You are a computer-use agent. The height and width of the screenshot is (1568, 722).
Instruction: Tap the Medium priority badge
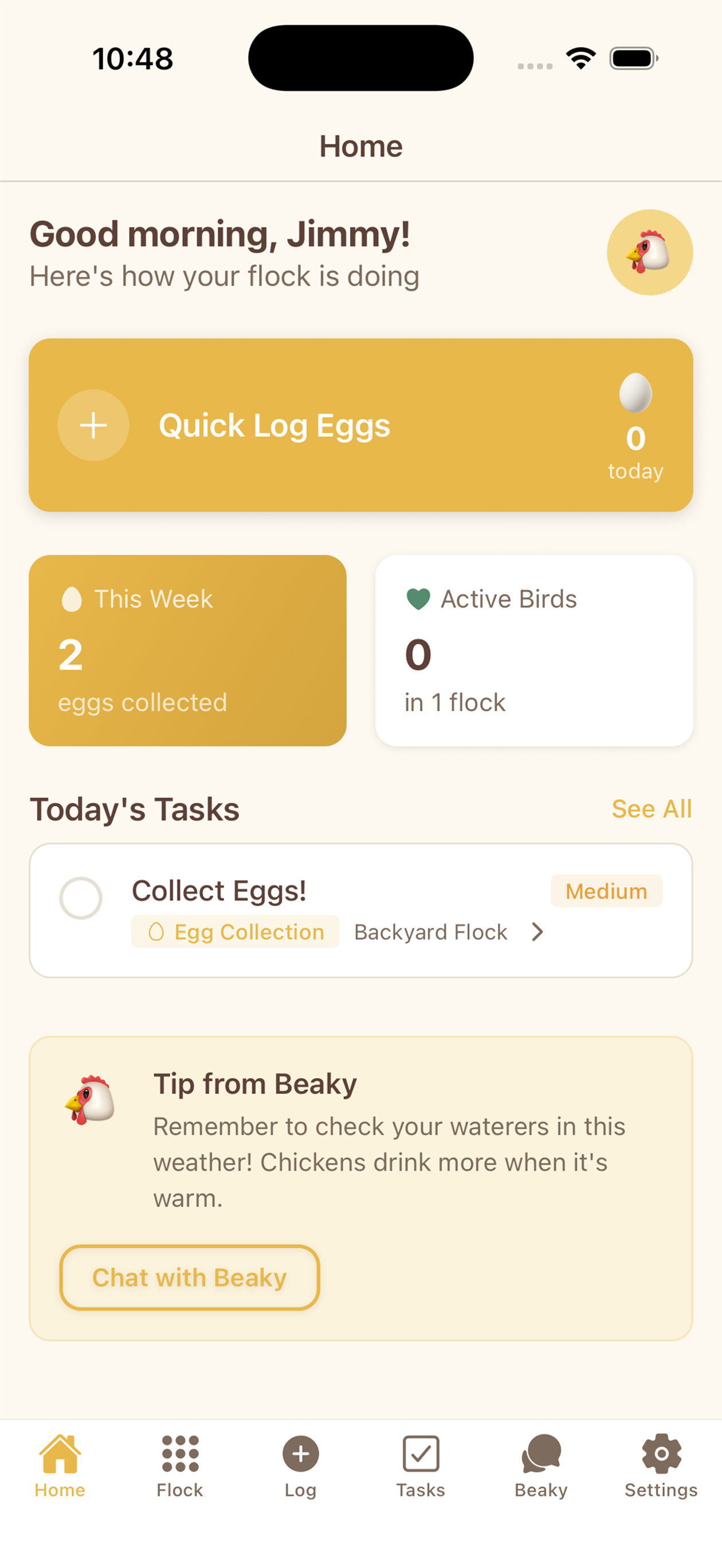pyautogui.click(x=606, y=891)
